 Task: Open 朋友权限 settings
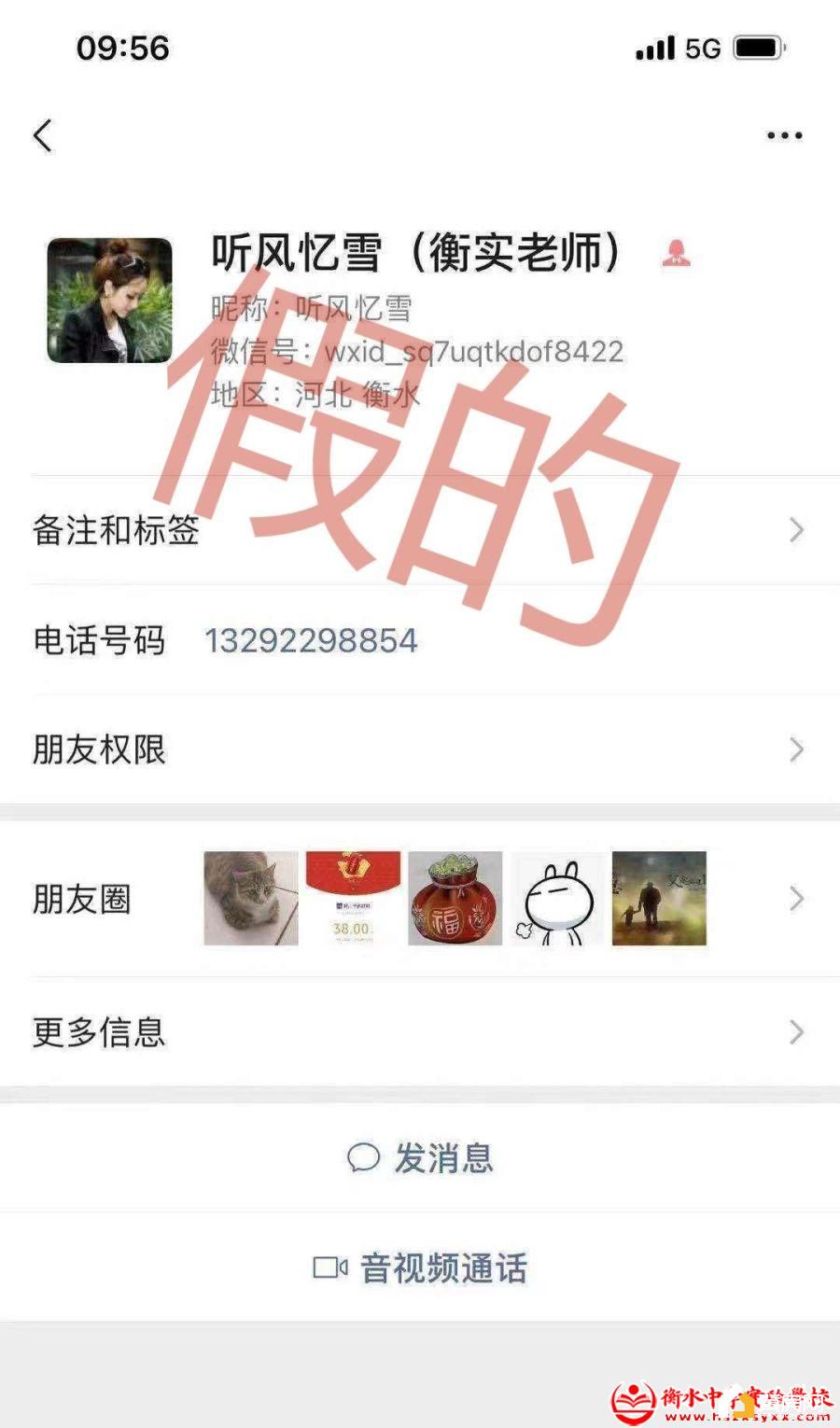tap(420, 749)
